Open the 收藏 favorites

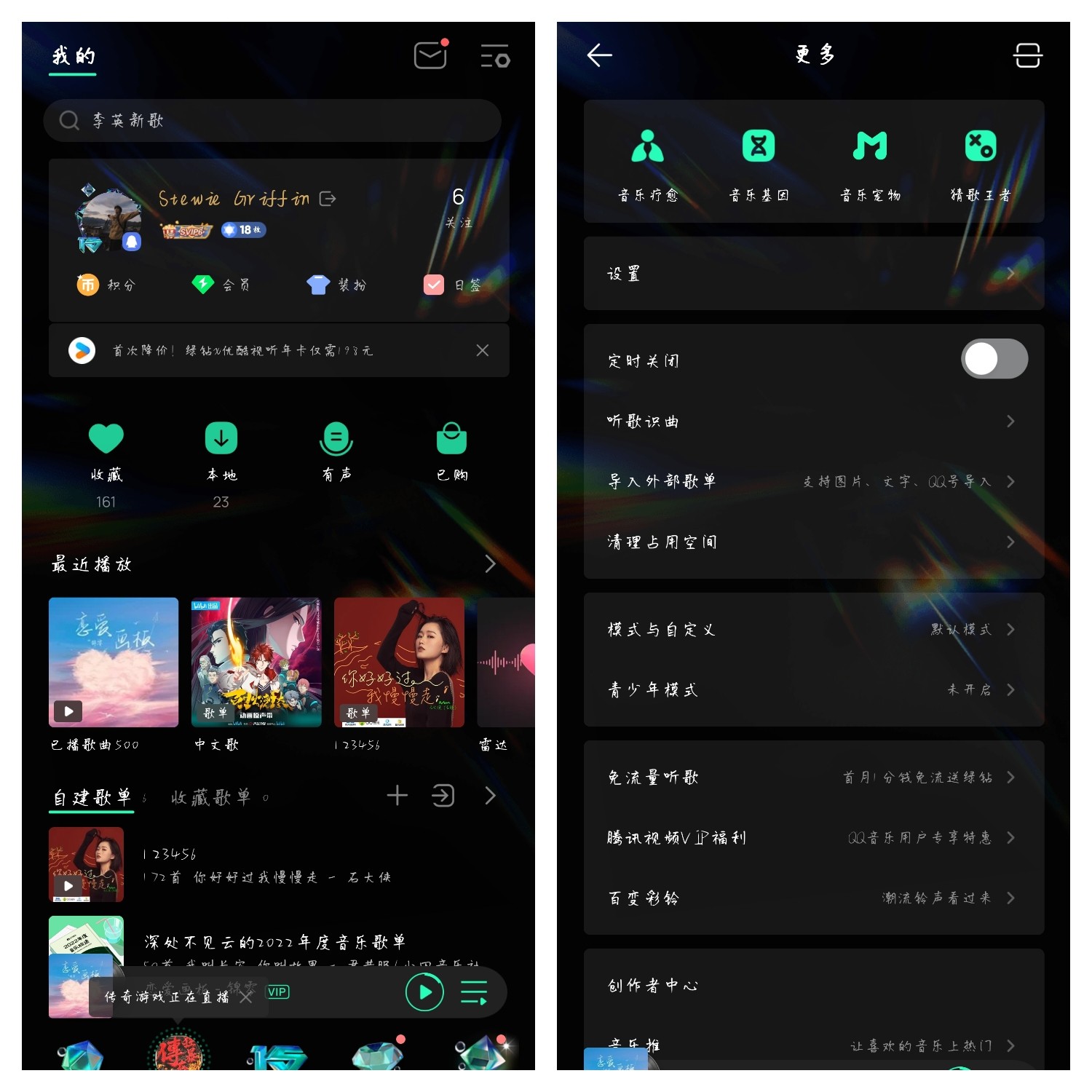click(x=106, y=451)
